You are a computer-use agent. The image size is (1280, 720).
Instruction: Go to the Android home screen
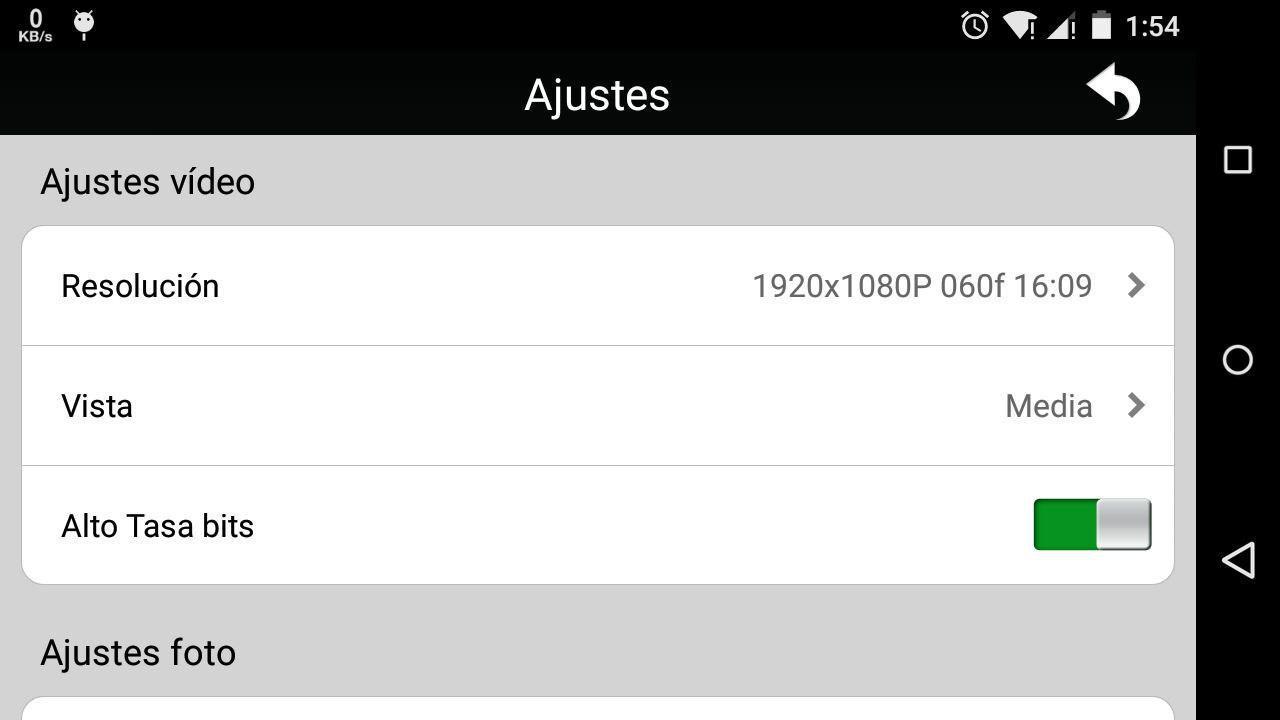1238,360
